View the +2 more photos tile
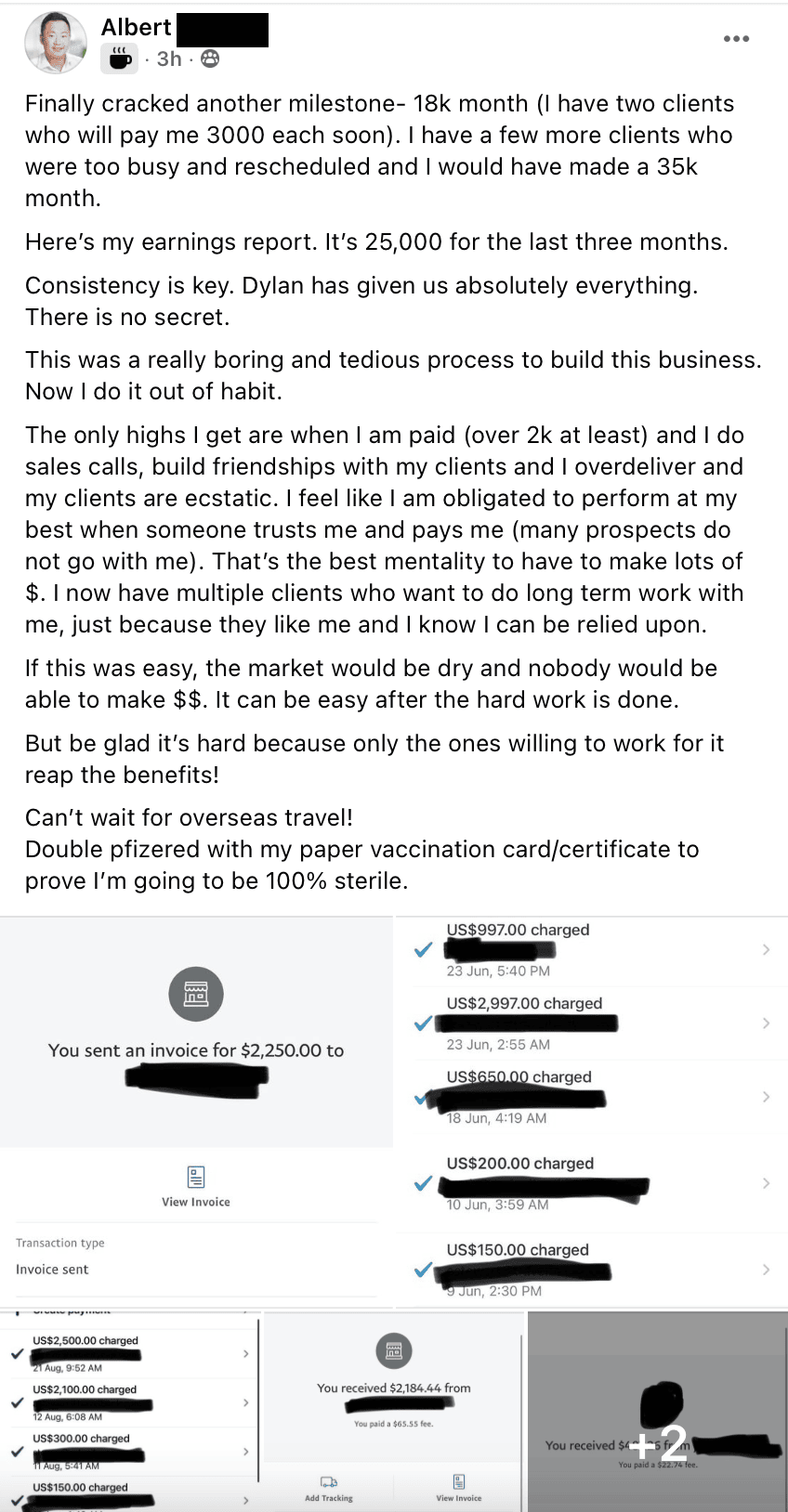 658,1411
